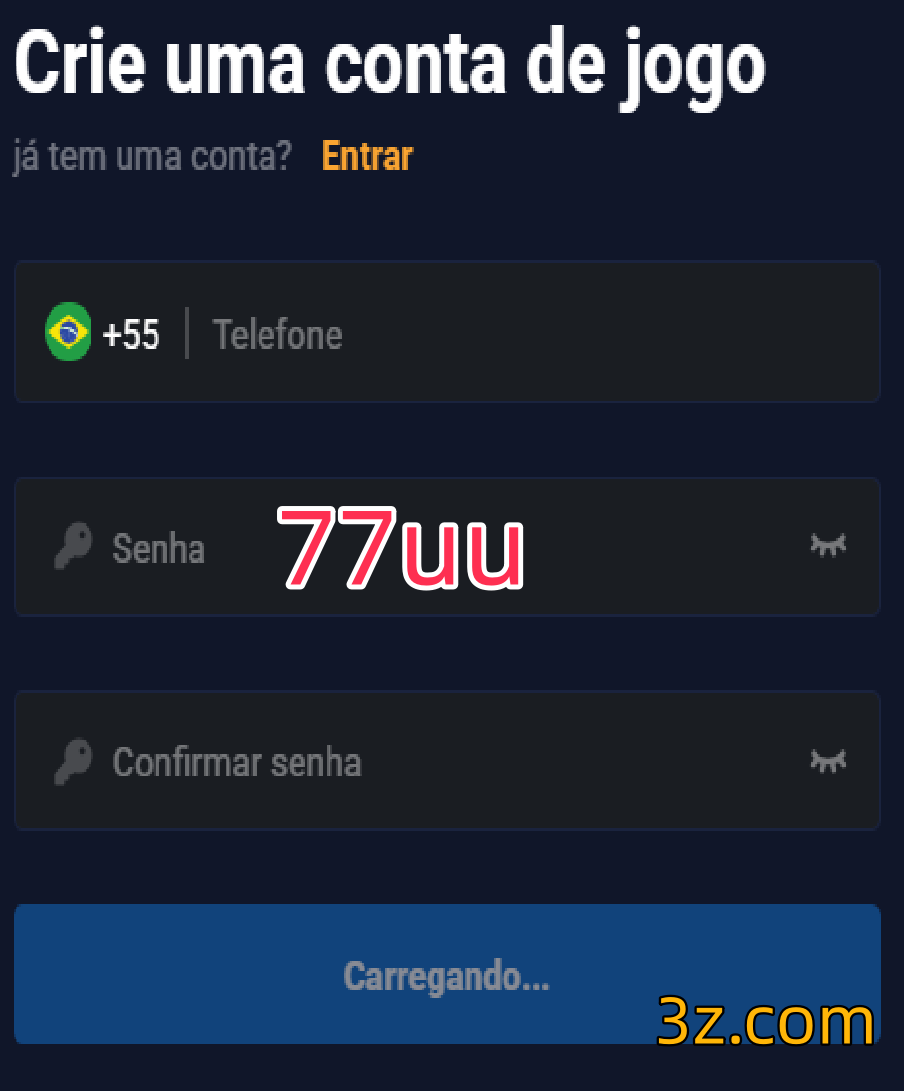The image size is (904, 1091).
Task: Click the padlock-key graphic in the password row
Action: tap(72, 547)
